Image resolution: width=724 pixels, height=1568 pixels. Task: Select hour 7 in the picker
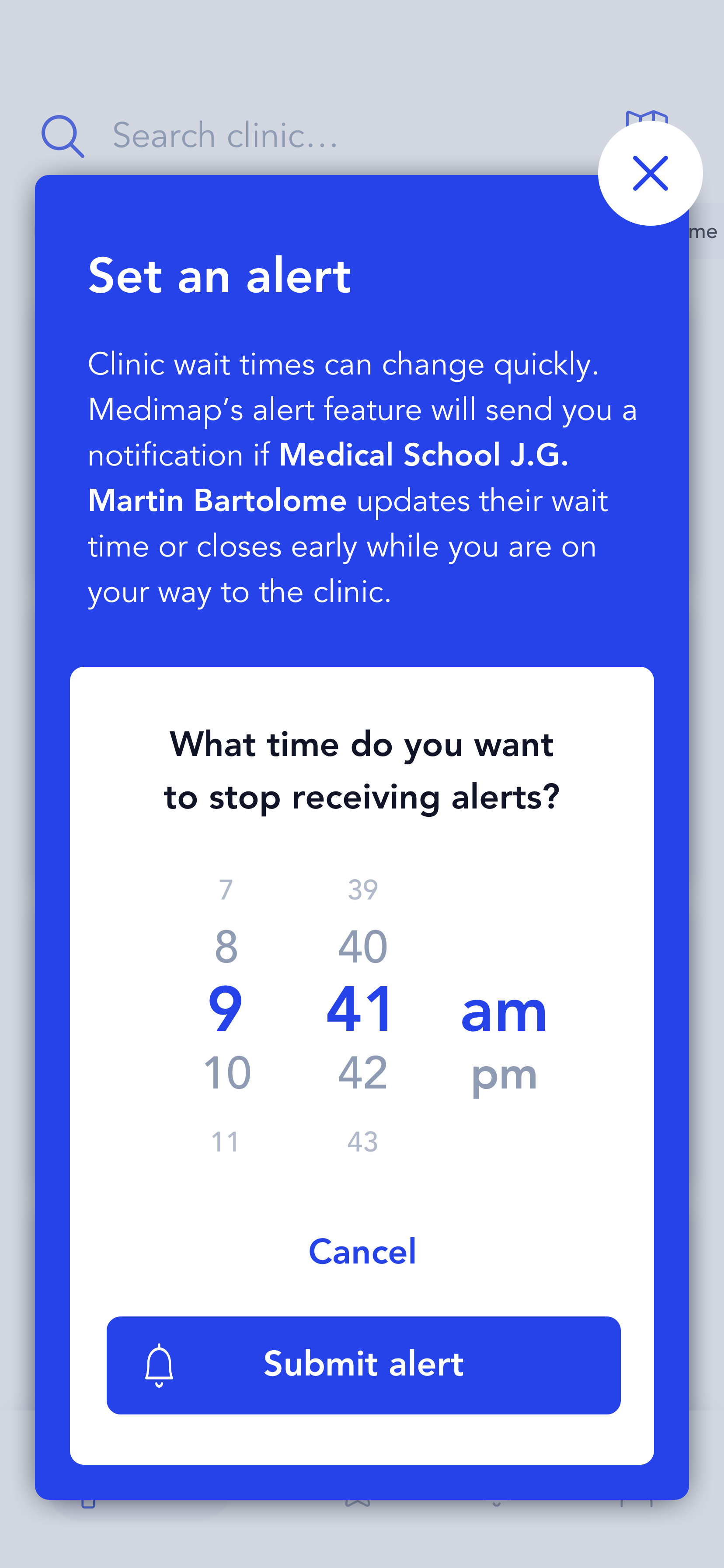226,890
